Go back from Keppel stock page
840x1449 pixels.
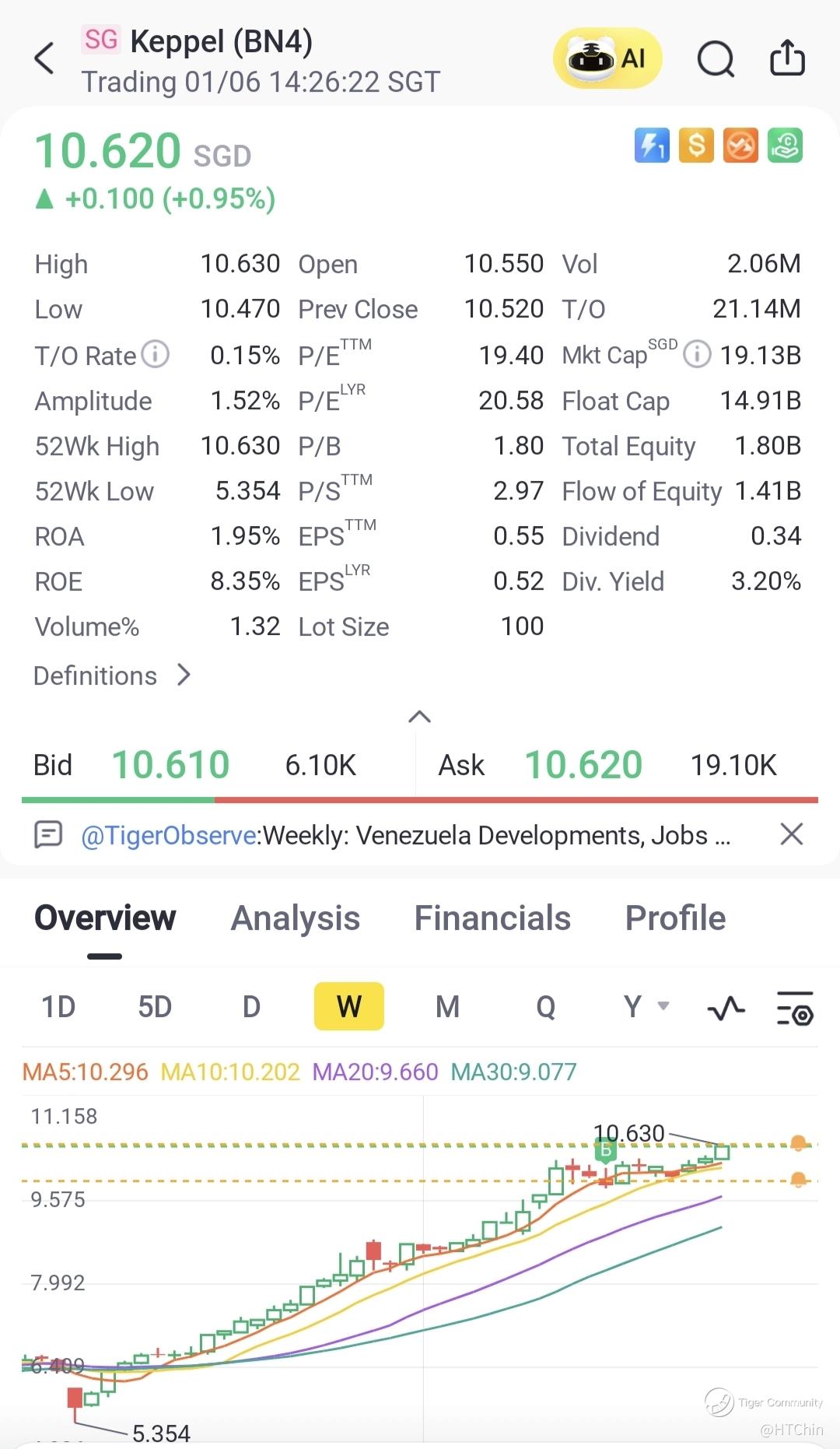pyautogui.click(x=45, y=58)
